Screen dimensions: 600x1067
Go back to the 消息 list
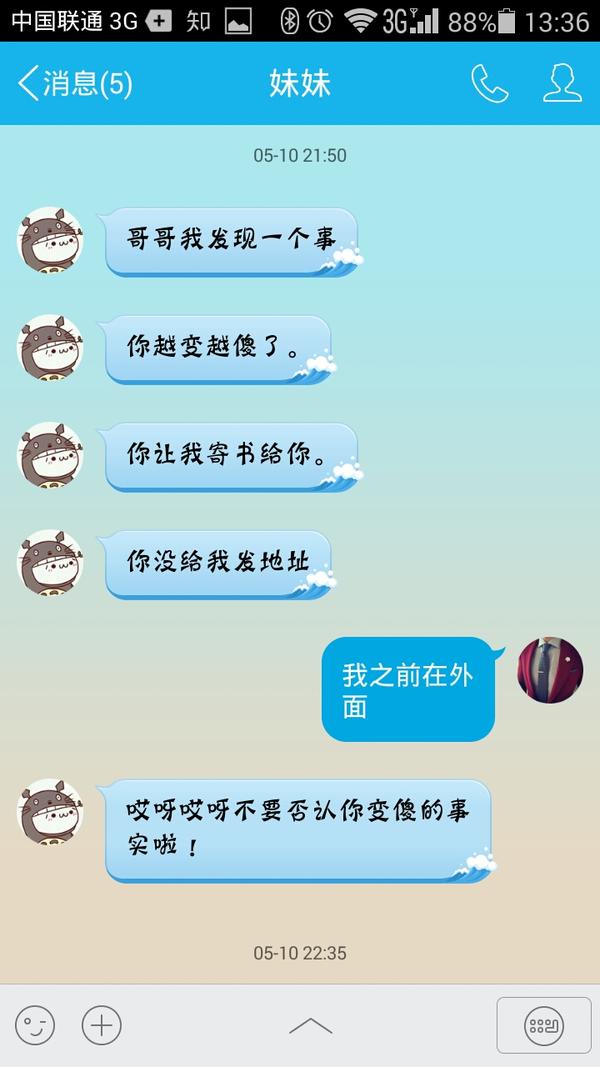click(72, 84)
